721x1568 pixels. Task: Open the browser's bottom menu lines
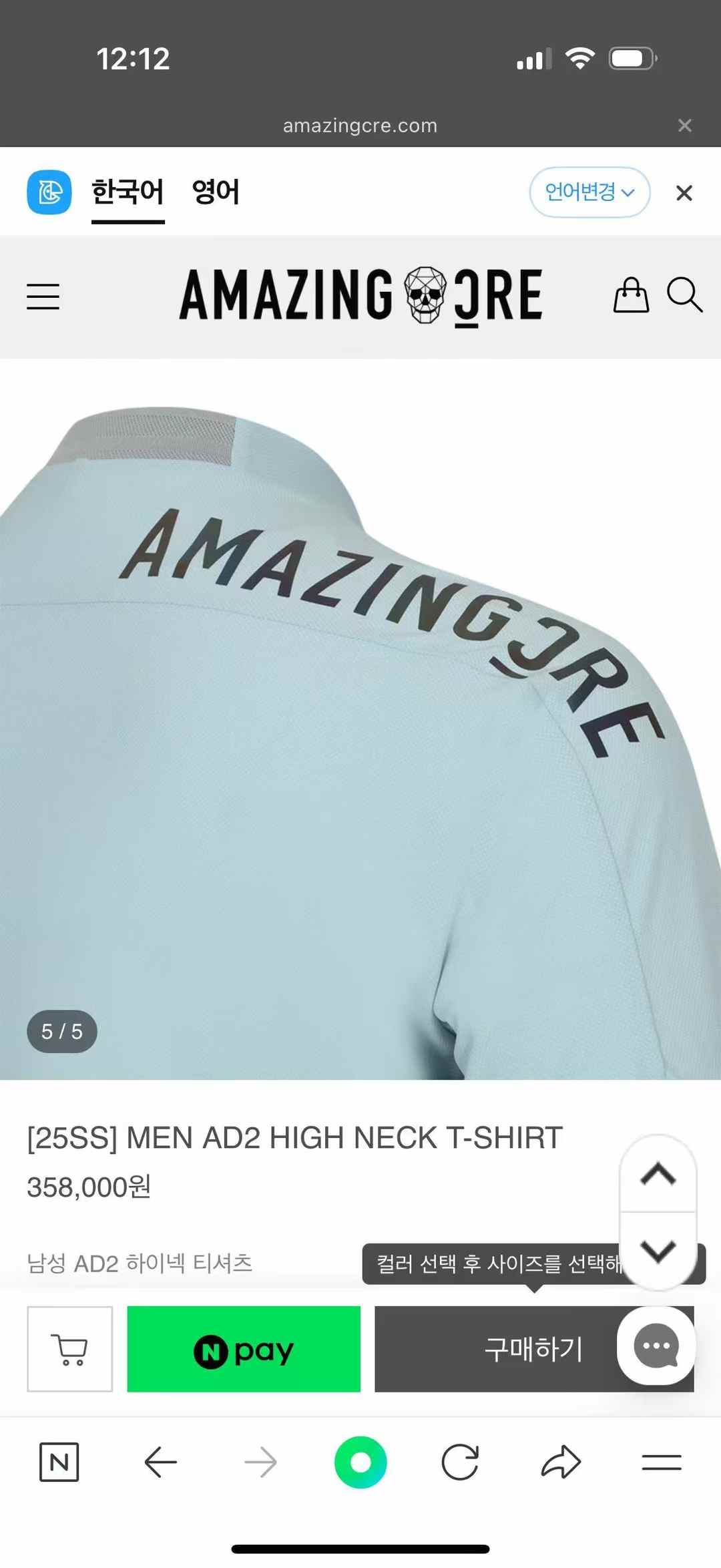click(661, 1462)
